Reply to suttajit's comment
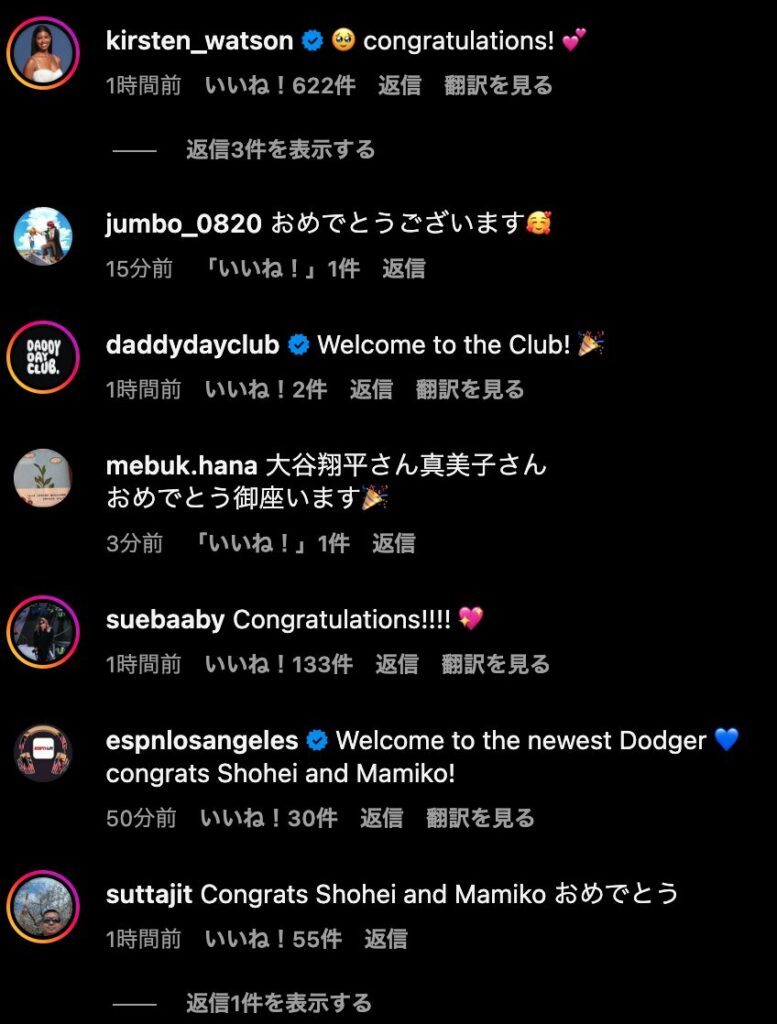 (385, 939)
